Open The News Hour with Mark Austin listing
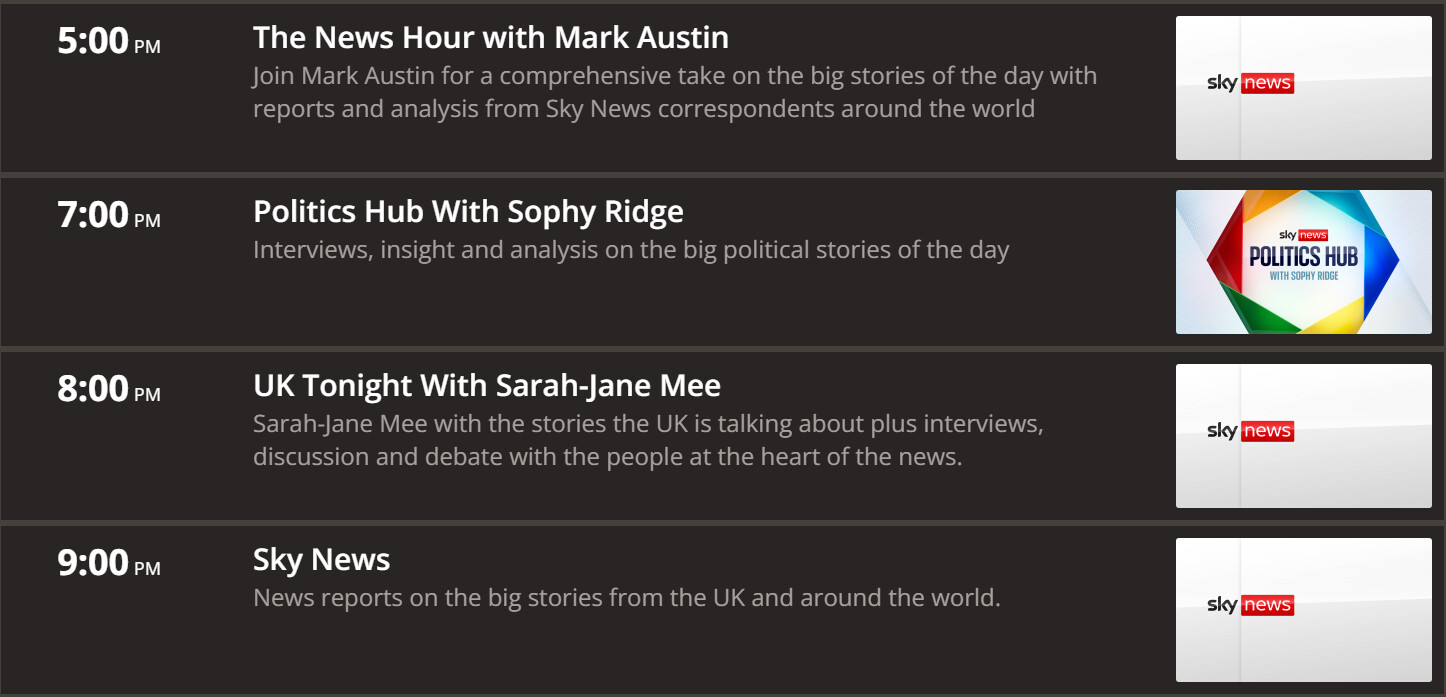 (x=490, y=38)
